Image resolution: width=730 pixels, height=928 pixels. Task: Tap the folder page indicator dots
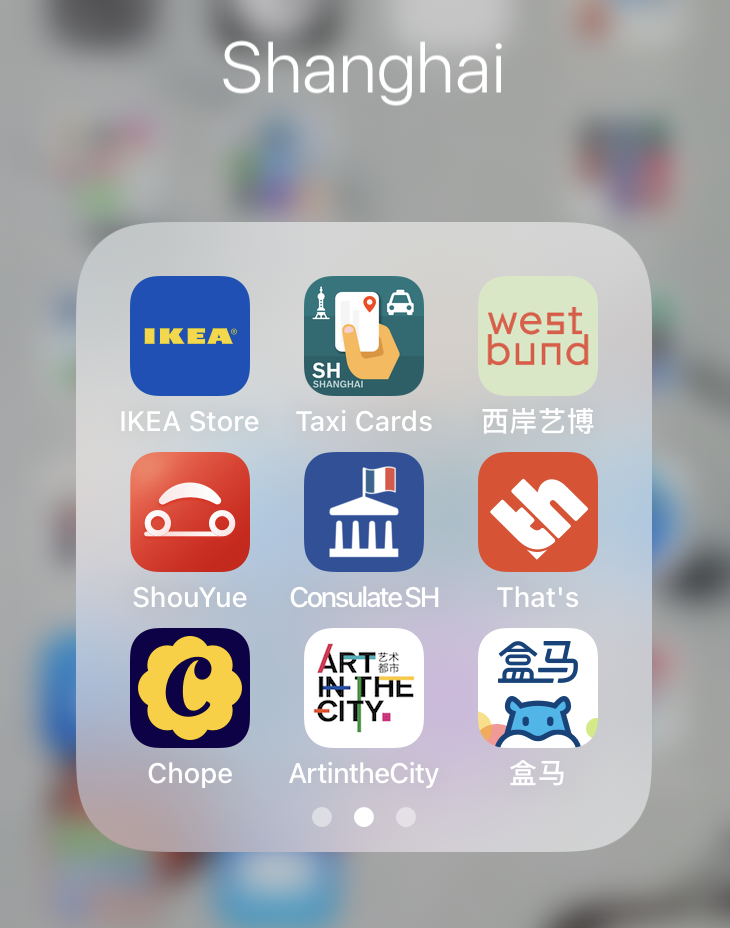click(364, 817)
